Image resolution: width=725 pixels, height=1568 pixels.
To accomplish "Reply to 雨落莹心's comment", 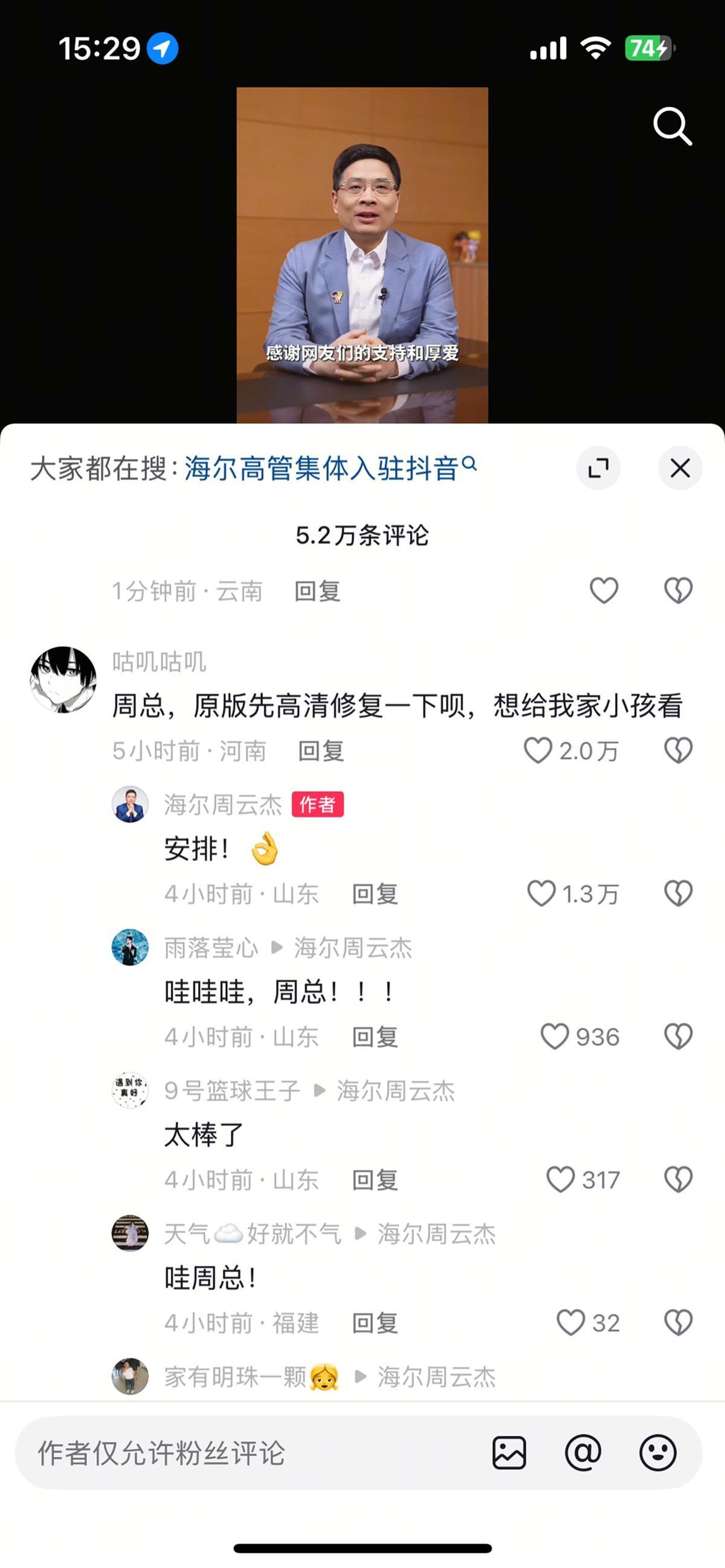I will (x=375, y=1037).
